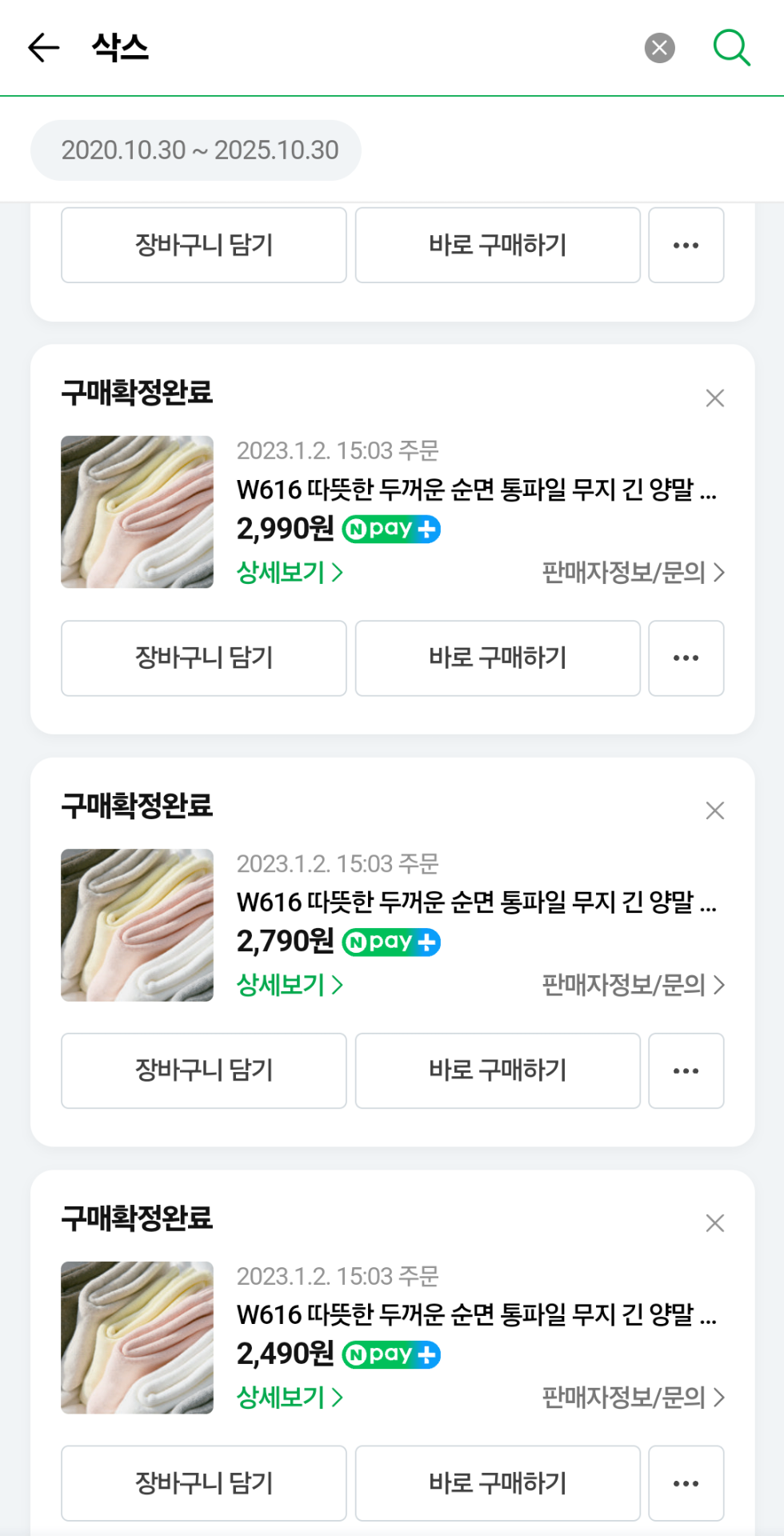Tap 장바구니 담기 for the 2,790원 item
Image resolution: width=784 pixels, height=1536 pixels.
pyautogui.click(x=204, y=1070)
